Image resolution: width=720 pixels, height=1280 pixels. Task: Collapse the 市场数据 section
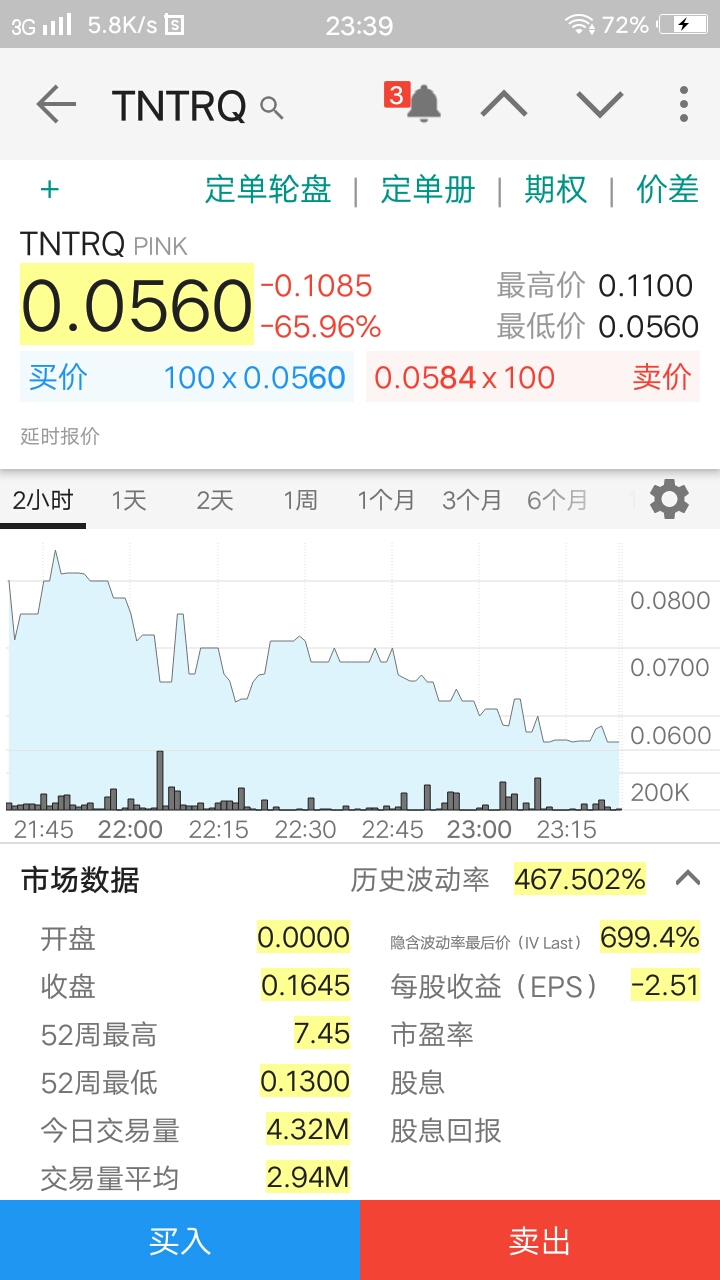(x=688, y=879)
